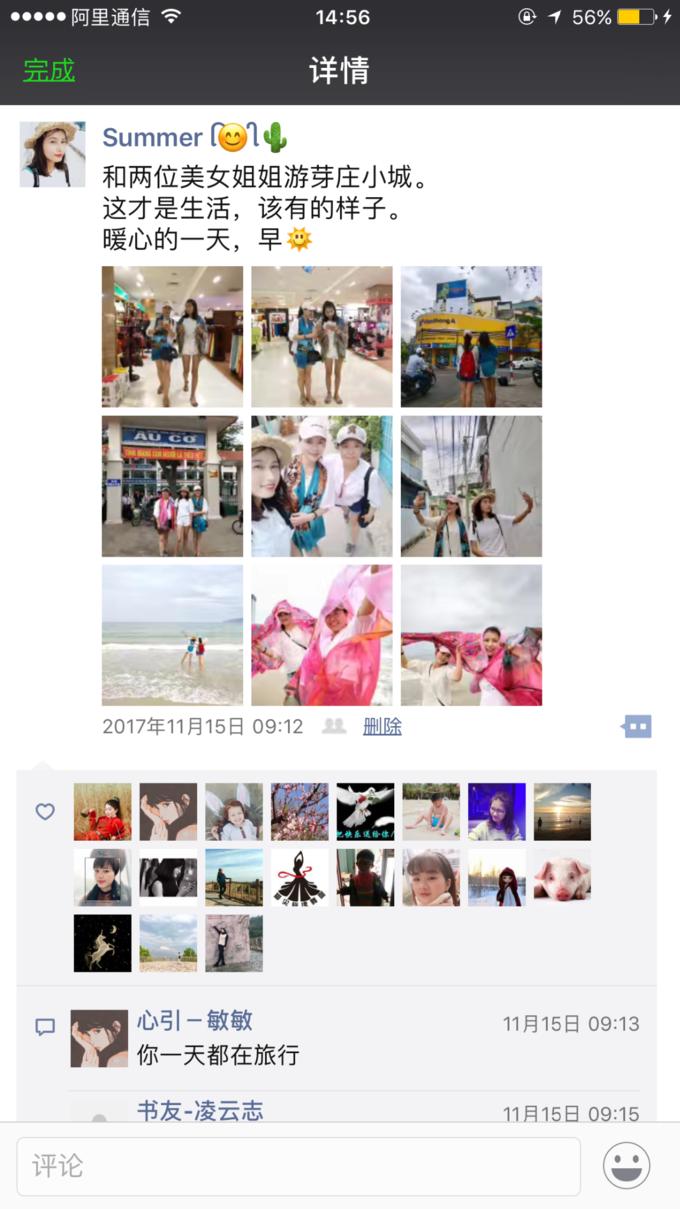Viewport: 680px width, 1209px height.
Task: View the first mall photo in the grid
Action: [172, 336]
